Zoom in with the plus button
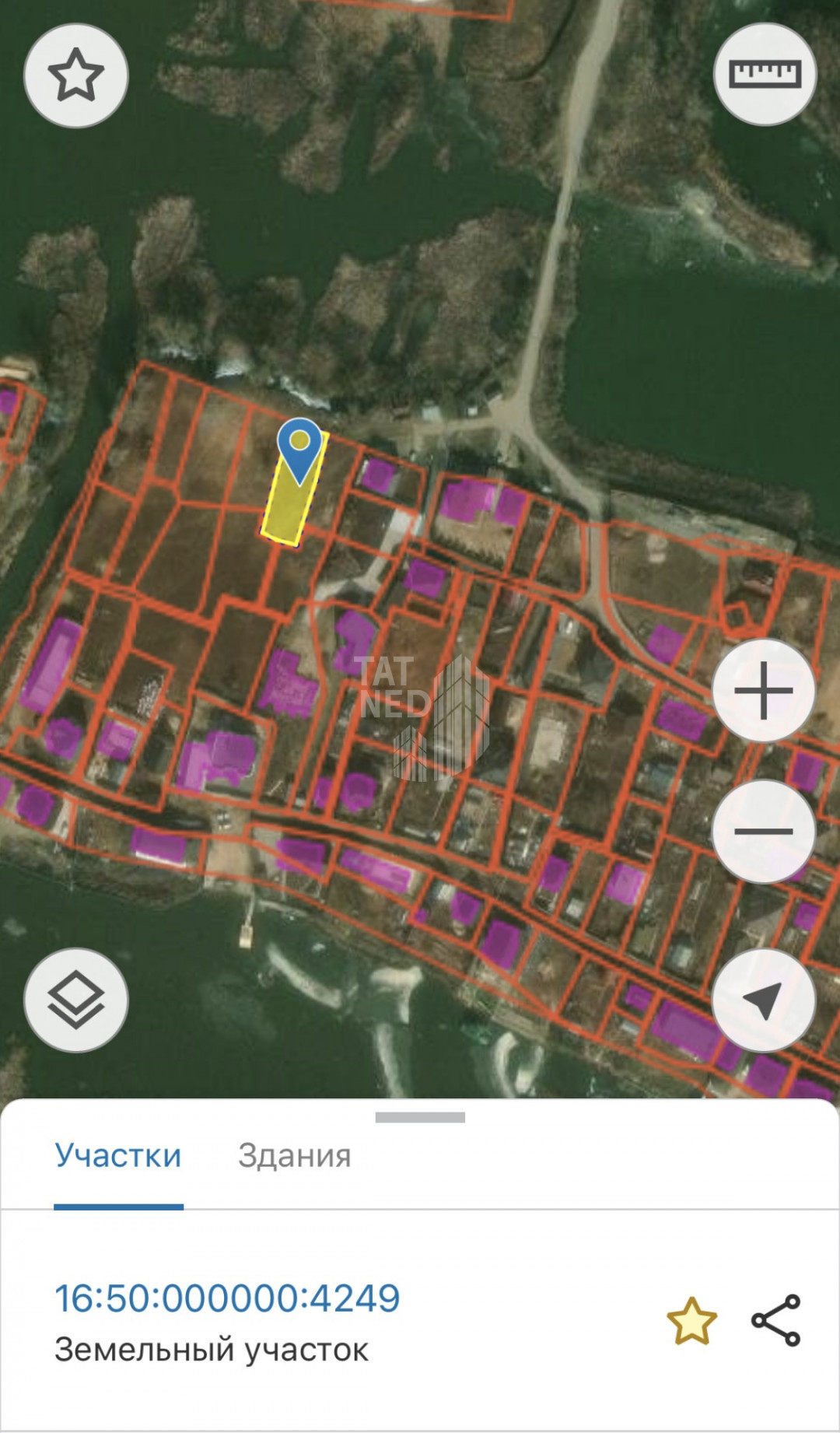 (763, 690)
